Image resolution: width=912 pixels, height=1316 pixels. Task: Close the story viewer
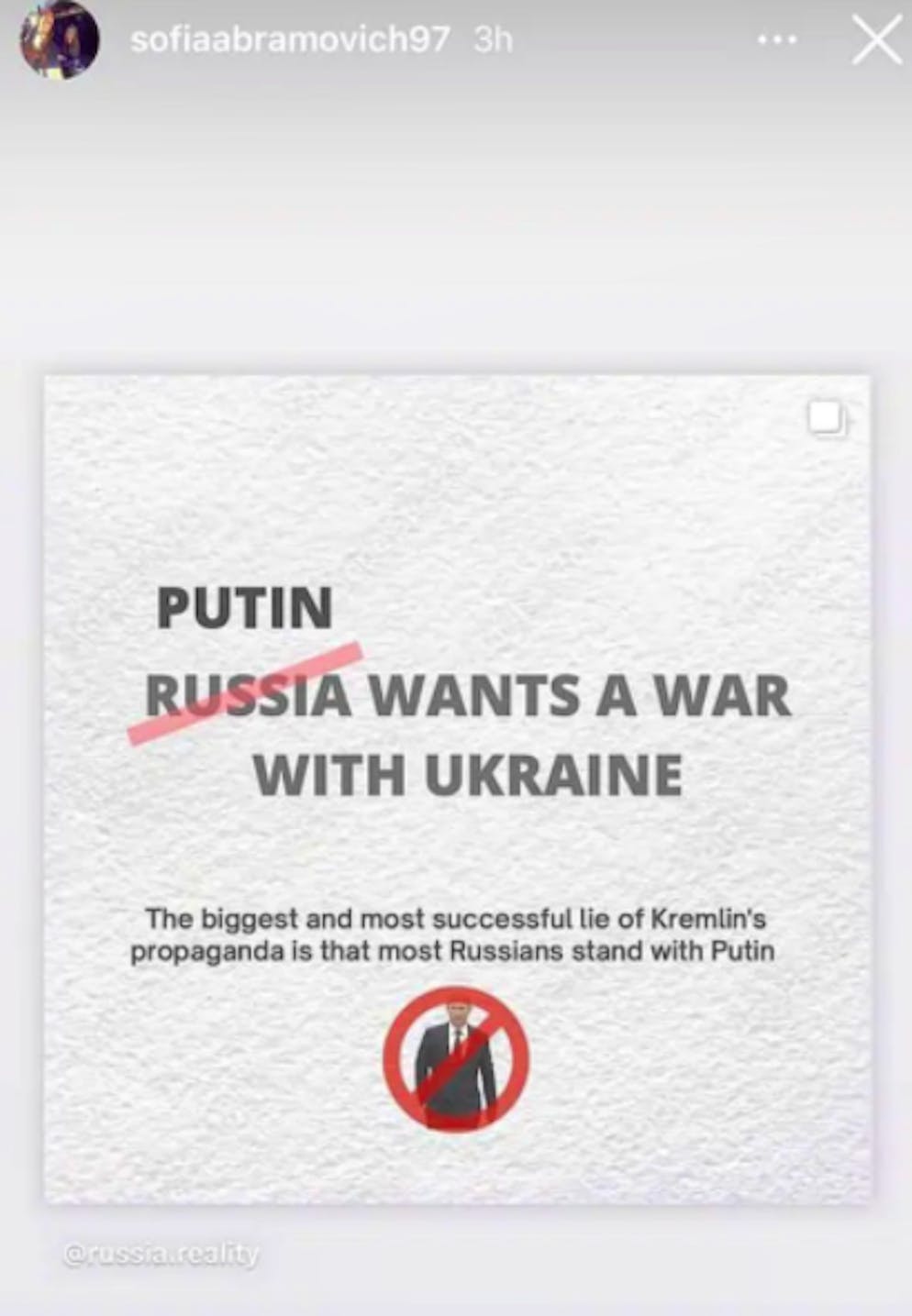point(875,41)
